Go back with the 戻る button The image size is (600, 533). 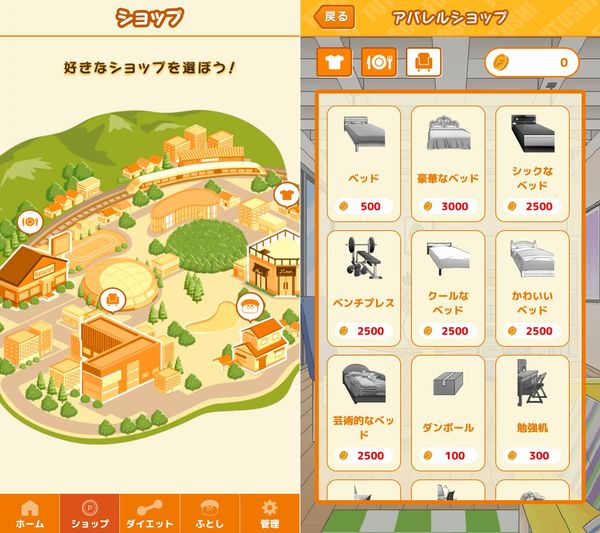coord(334,17)
